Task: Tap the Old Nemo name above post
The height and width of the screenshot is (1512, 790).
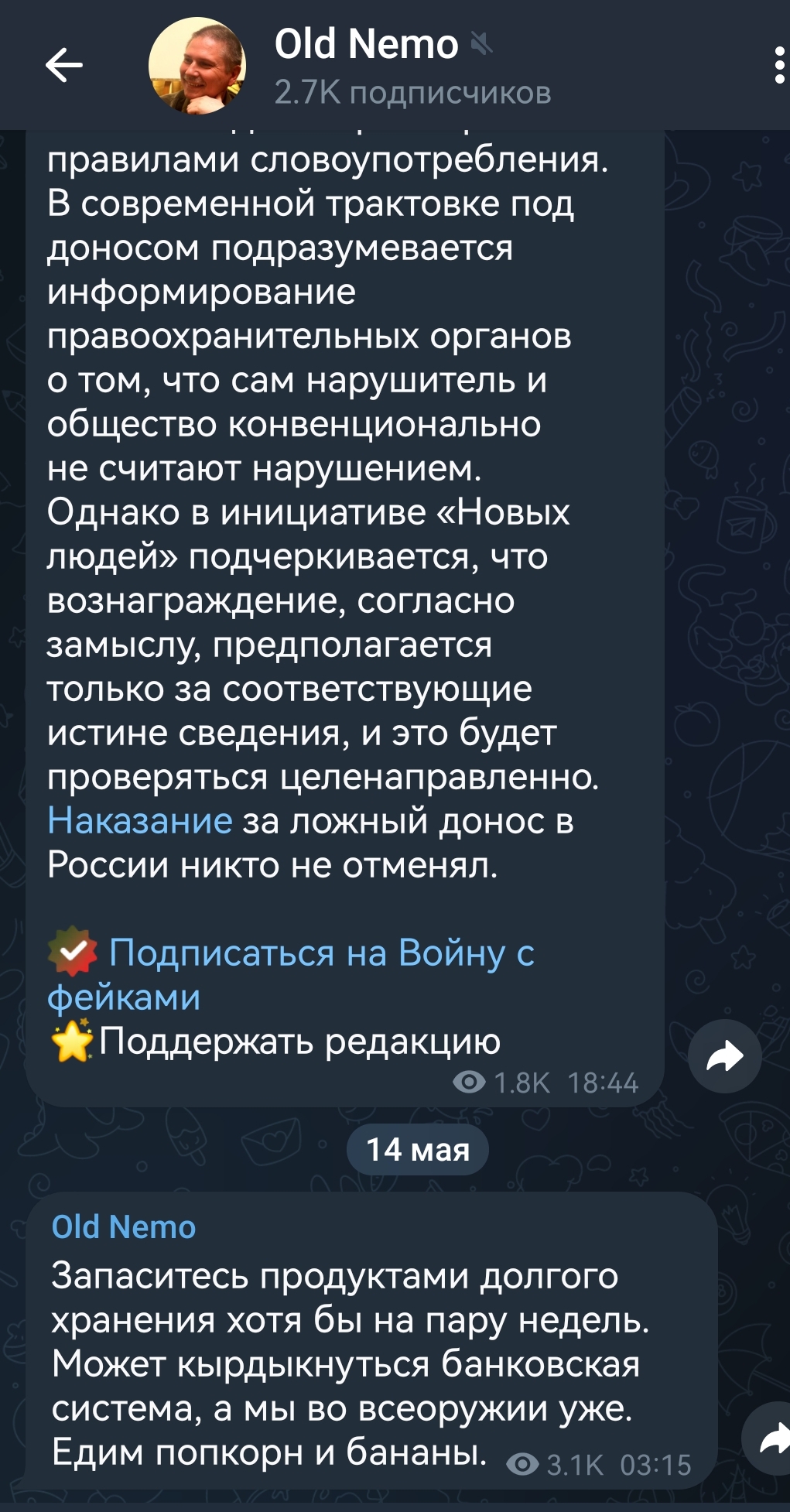Action: pyautogui.click(x=124, y=1227)
